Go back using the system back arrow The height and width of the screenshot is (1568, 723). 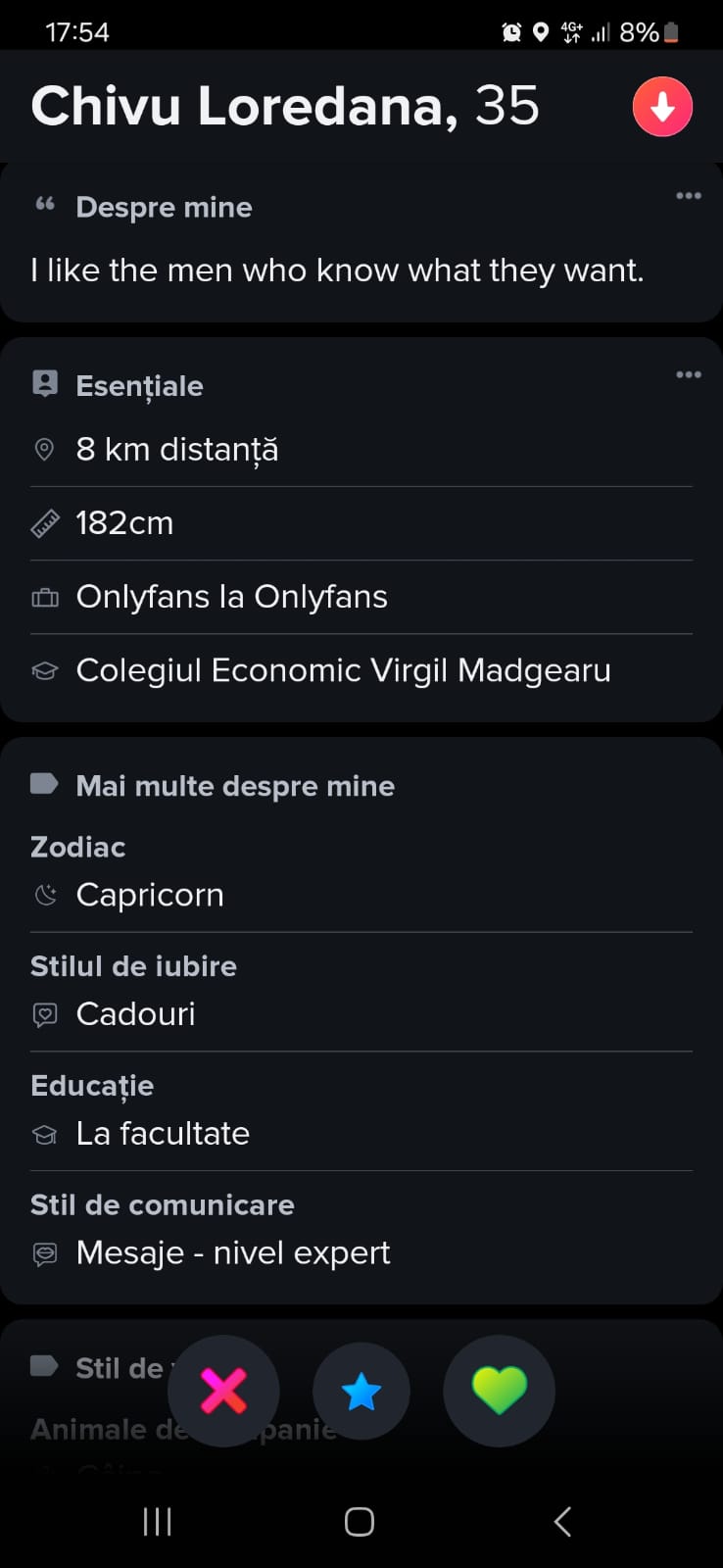tap(562, 1522)
